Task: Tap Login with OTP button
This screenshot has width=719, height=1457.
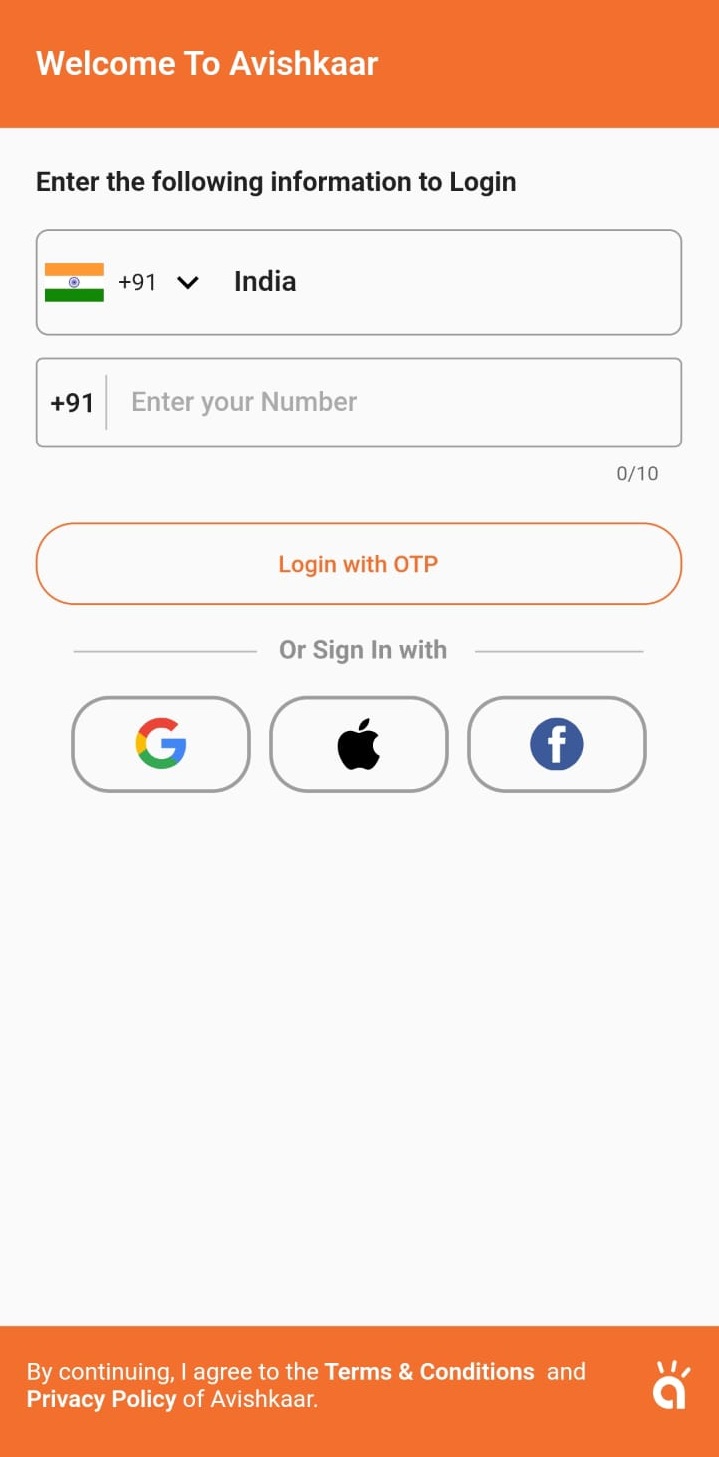Action: [x=359, y=564]
